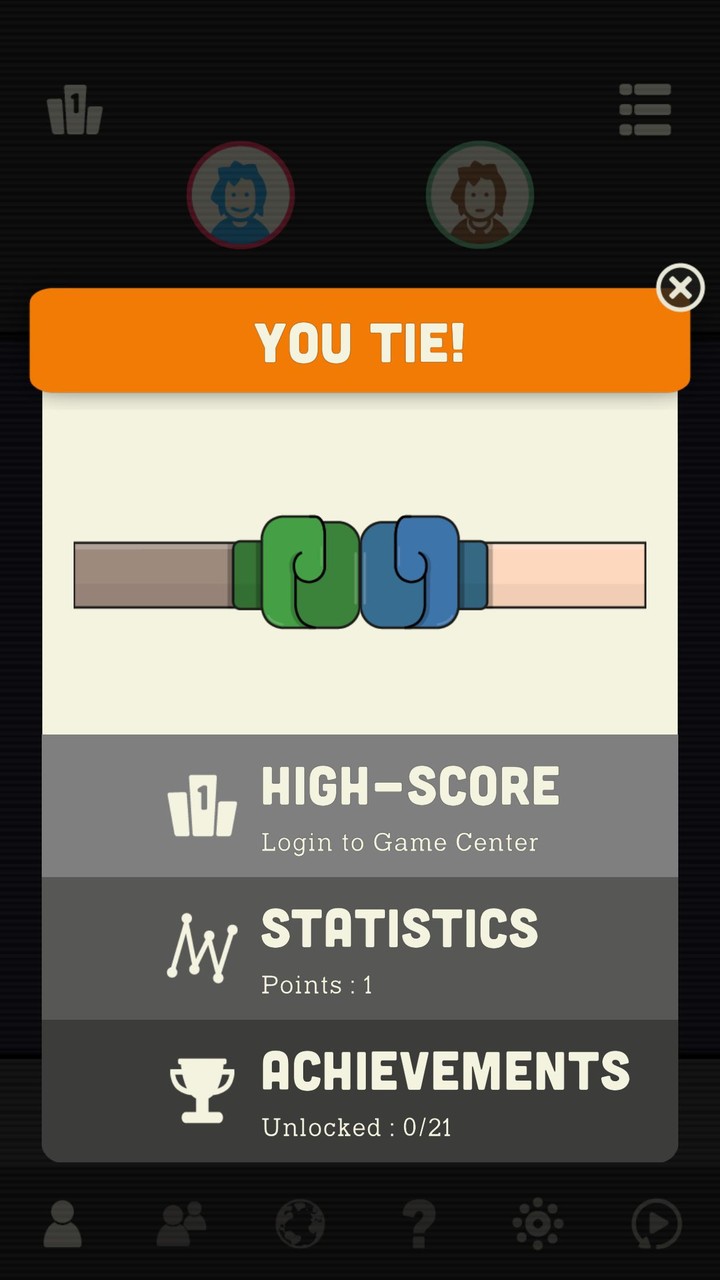Tap the fist-bump tie illustration
This screenshot has width=720, height=1280.
coord(360,570)
